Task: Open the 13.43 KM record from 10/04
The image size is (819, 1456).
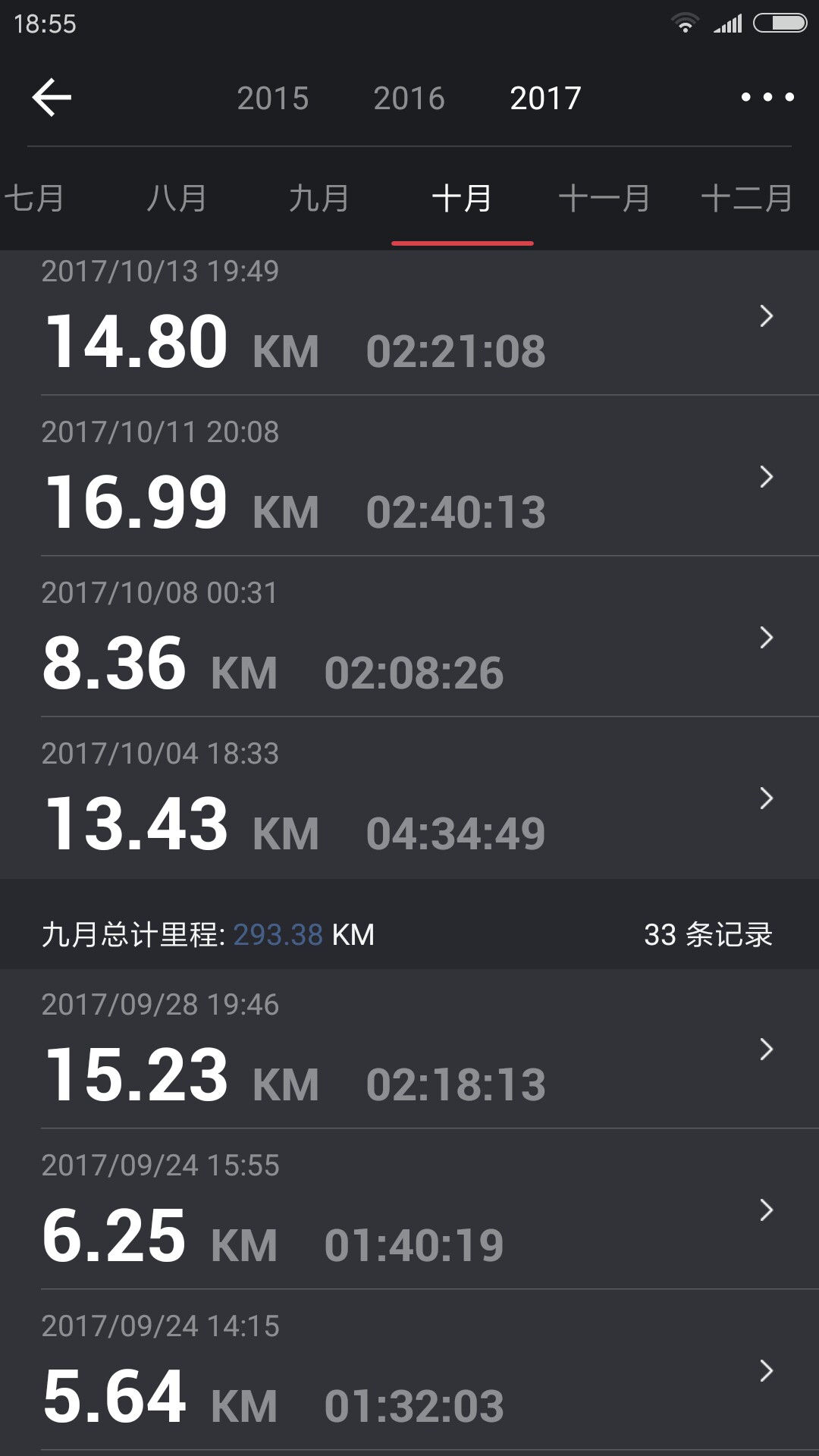Action: click(409, 798)
